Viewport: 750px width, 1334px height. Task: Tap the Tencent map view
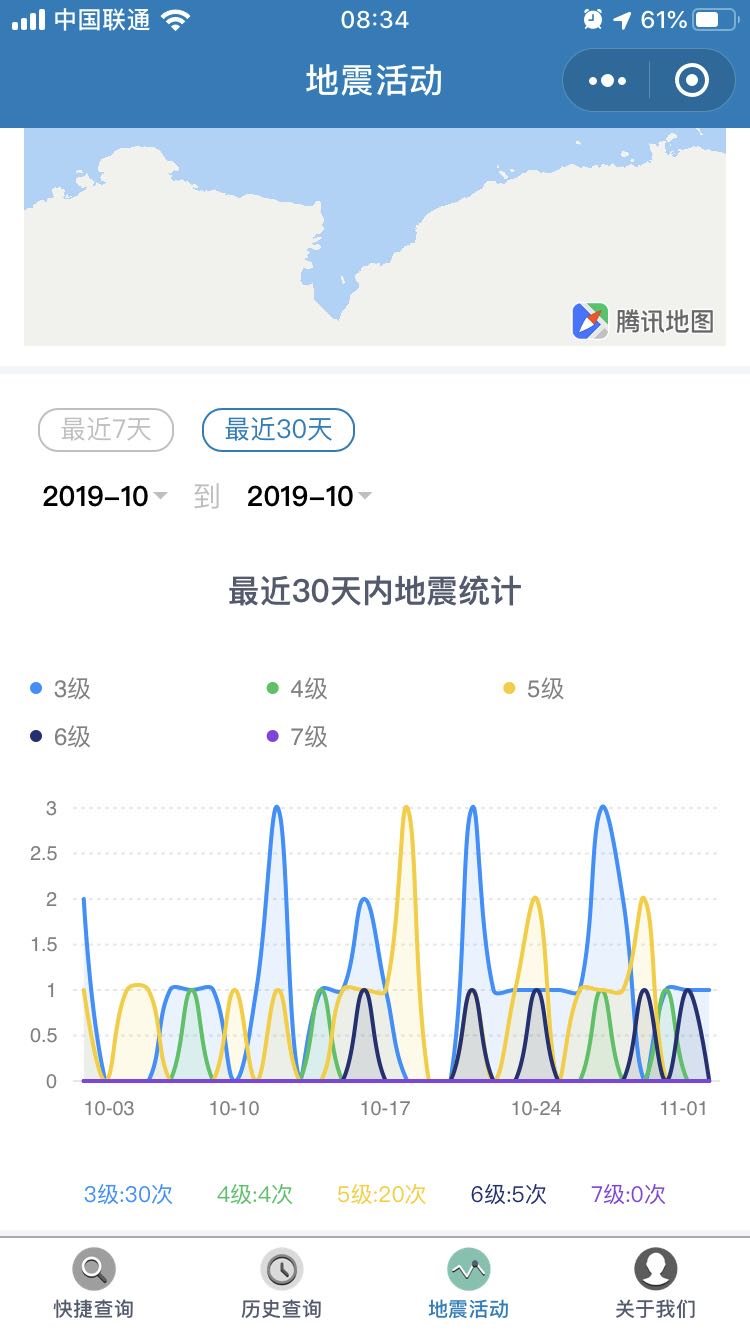(x=375, y=237)
